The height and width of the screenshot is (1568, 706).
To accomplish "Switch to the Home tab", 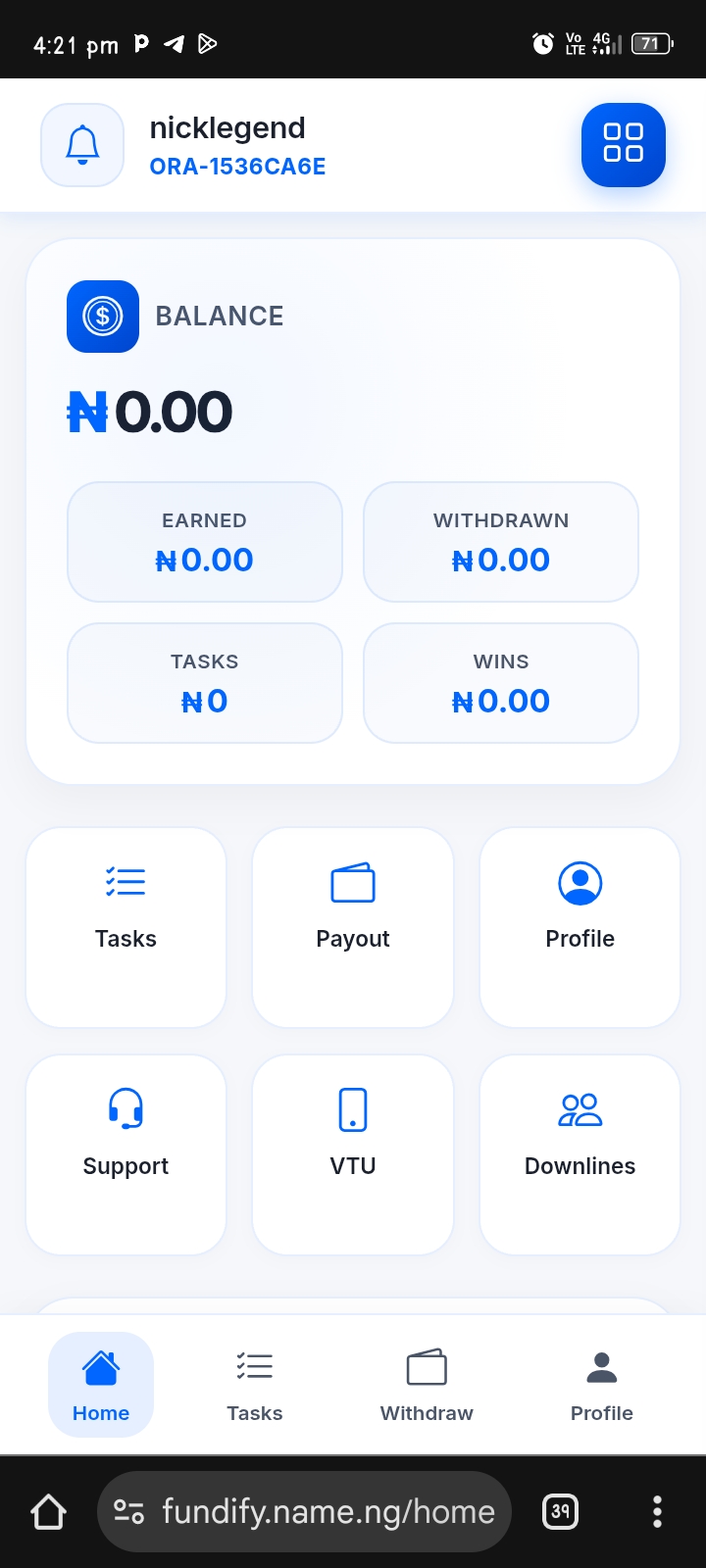I will [101, 1385].
